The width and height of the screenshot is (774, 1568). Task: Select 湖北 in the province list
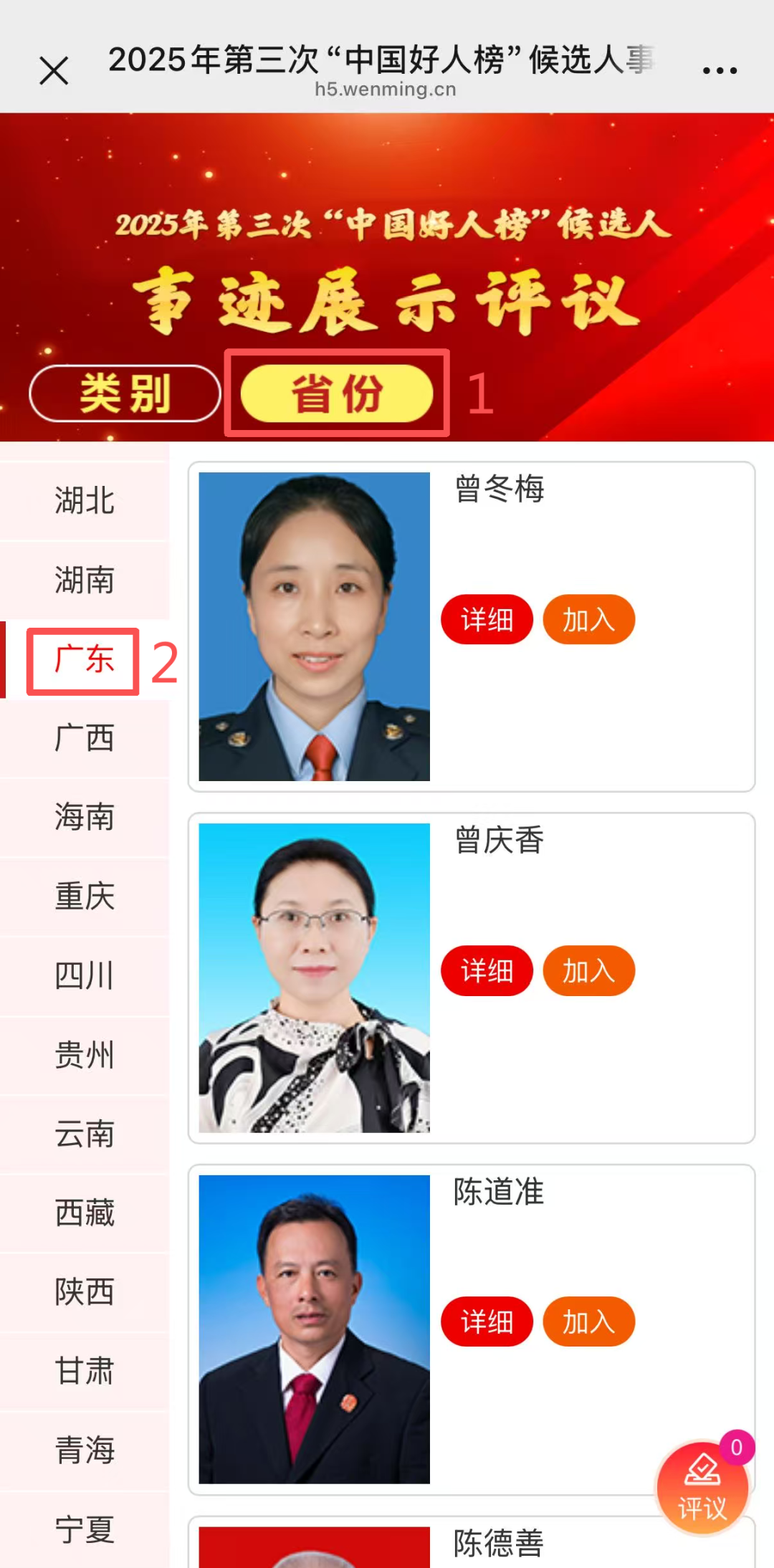(x=85, y=501)
